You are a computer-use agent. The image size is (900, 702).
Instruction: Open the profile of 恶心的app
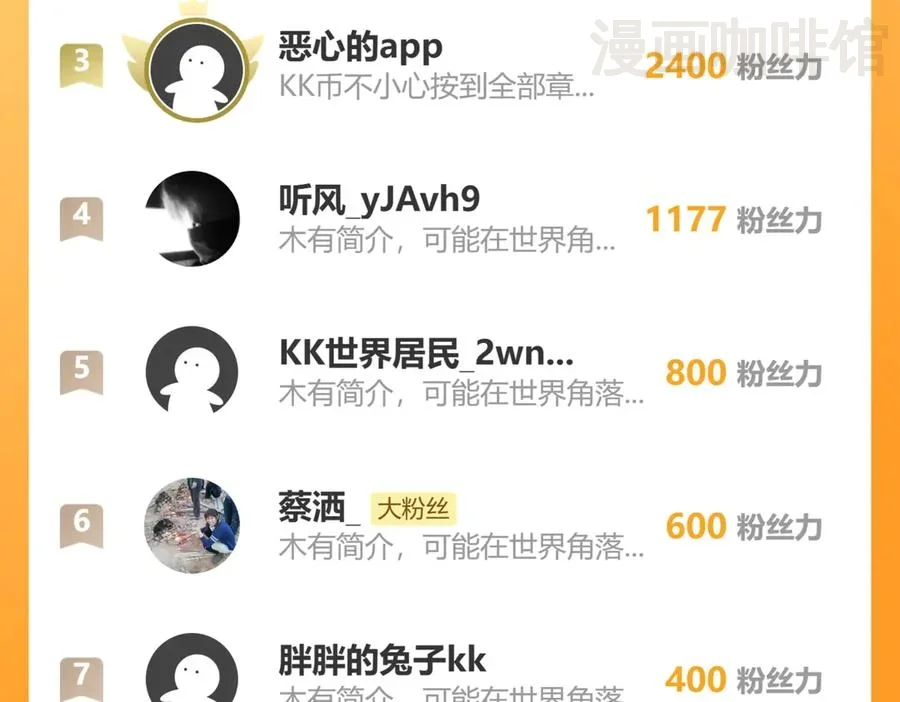click(x=360, y=48)
